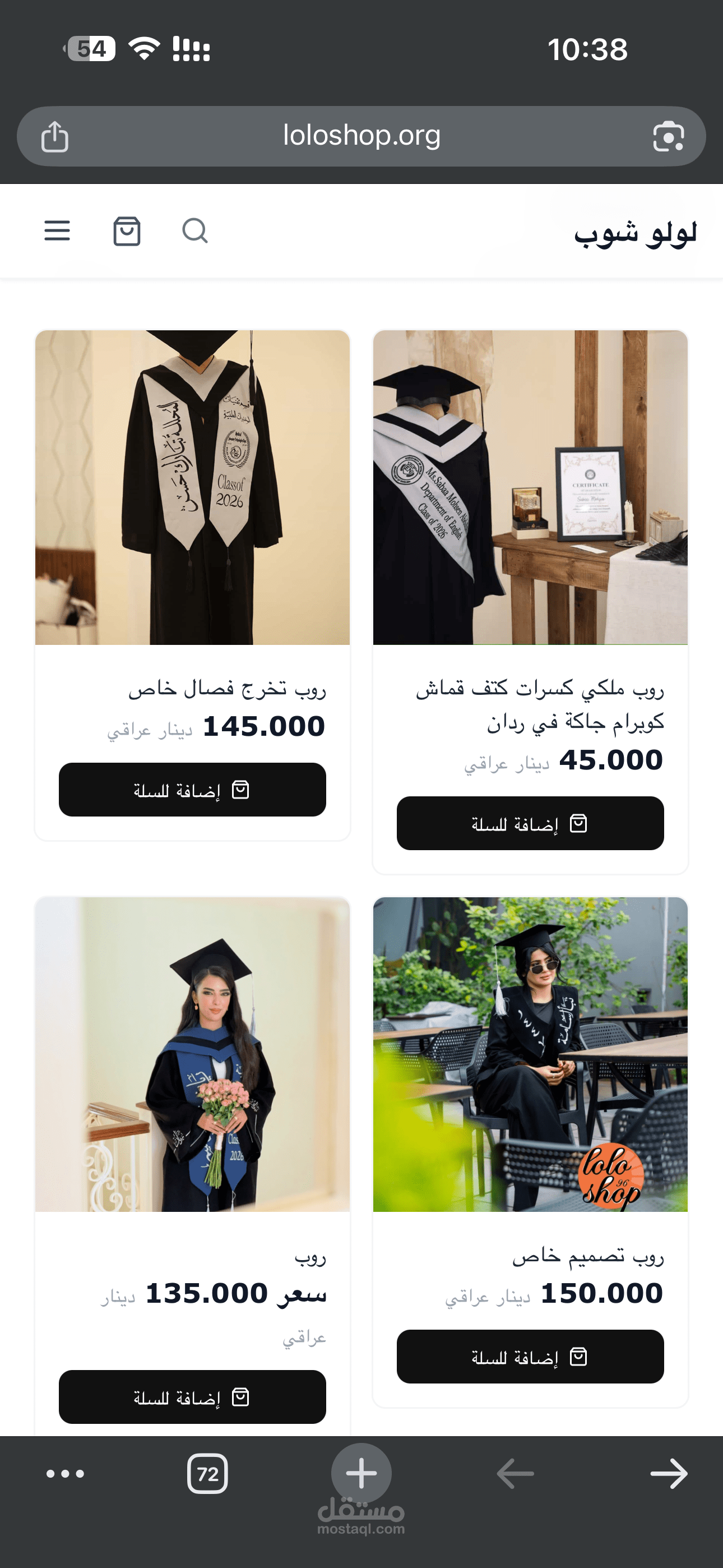The image size is (723, 1568).
Task: Add روب تخرج فصال خاص to cart
Action: tap(192, 790)
